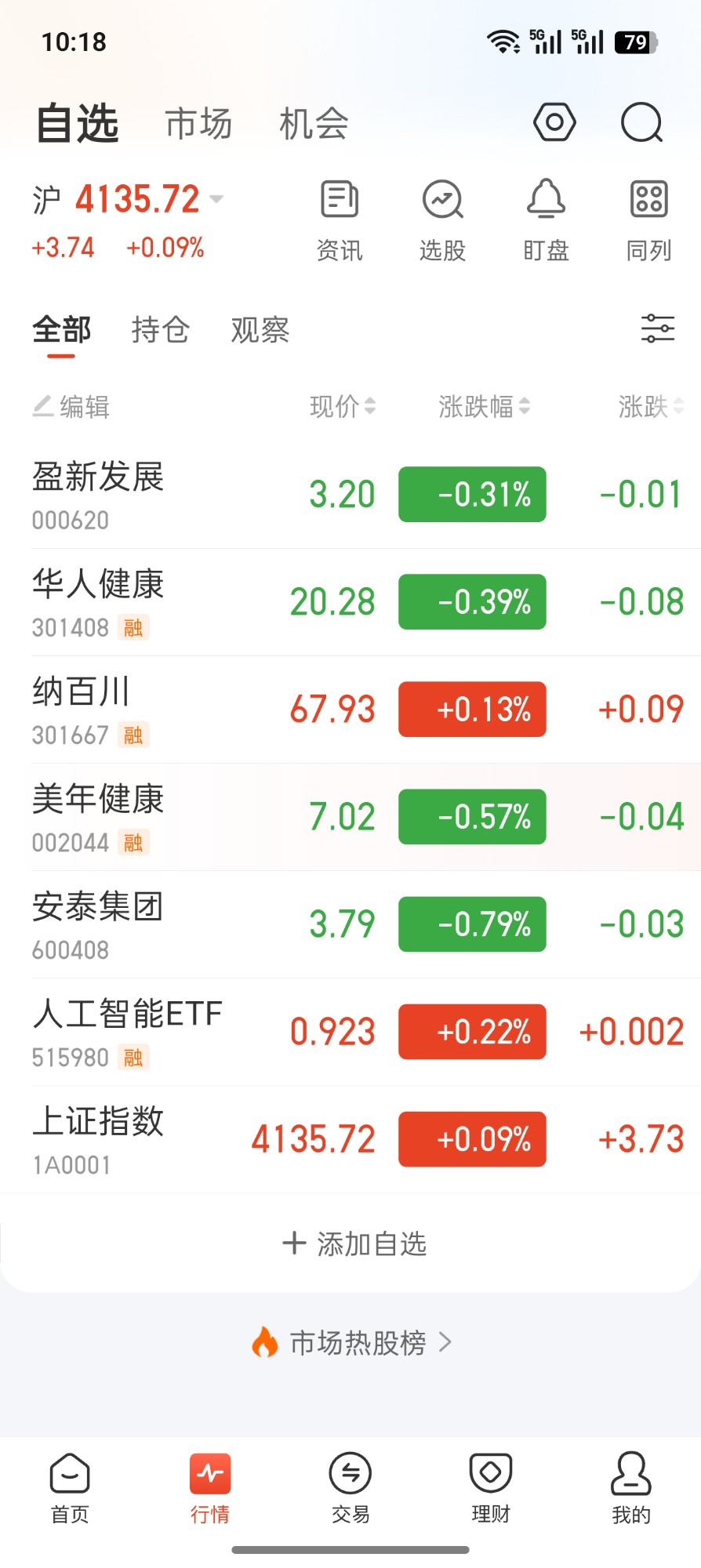
Task: Sort list by 涨跌幅 column
Action: 484,406
